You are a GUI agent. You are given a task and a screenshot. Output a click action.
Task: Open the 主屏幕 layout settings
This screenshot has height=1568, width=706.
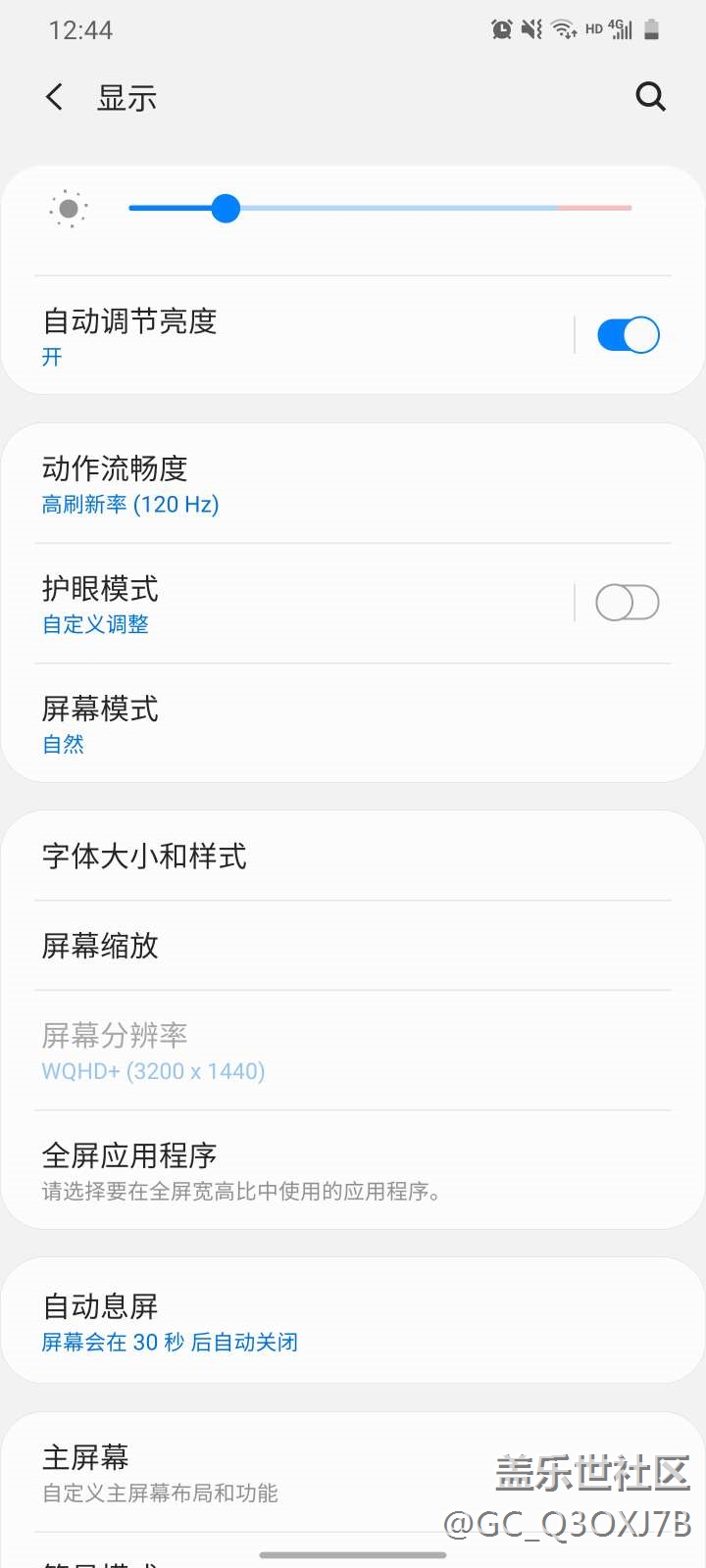(x=353, y=1473)
